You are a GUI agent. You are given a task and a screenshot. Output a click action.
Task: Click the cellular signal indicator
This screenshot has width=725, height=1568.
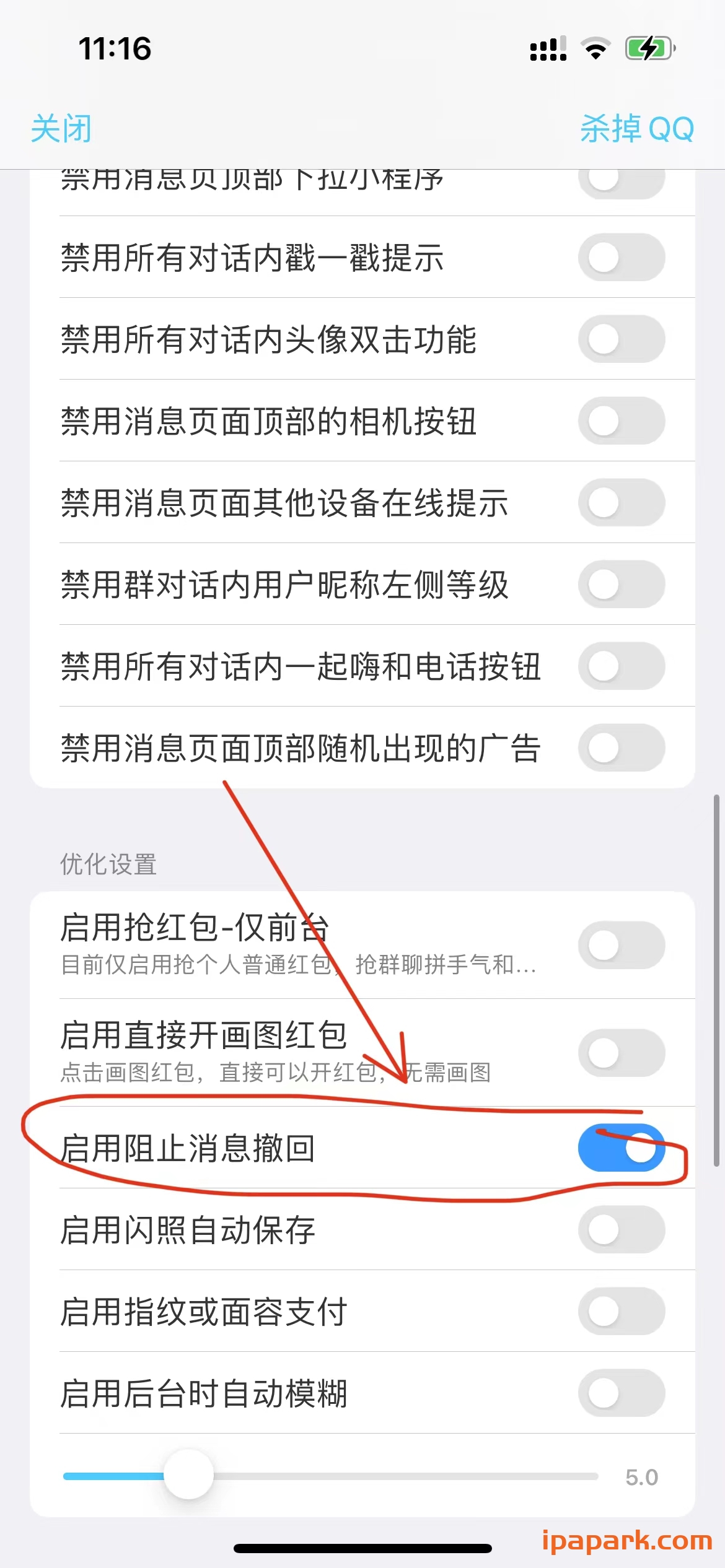click(548, 48)
